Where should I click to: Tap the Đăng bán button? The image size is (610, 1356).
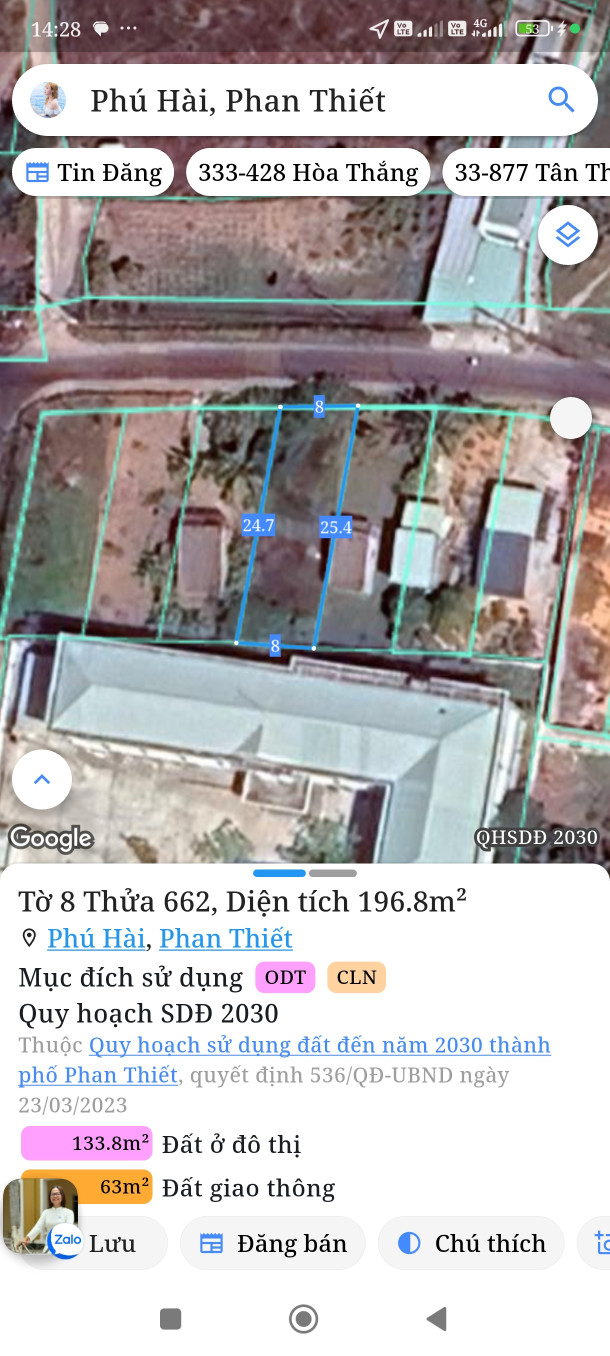pyautogui.click(x=273, y=1244)
